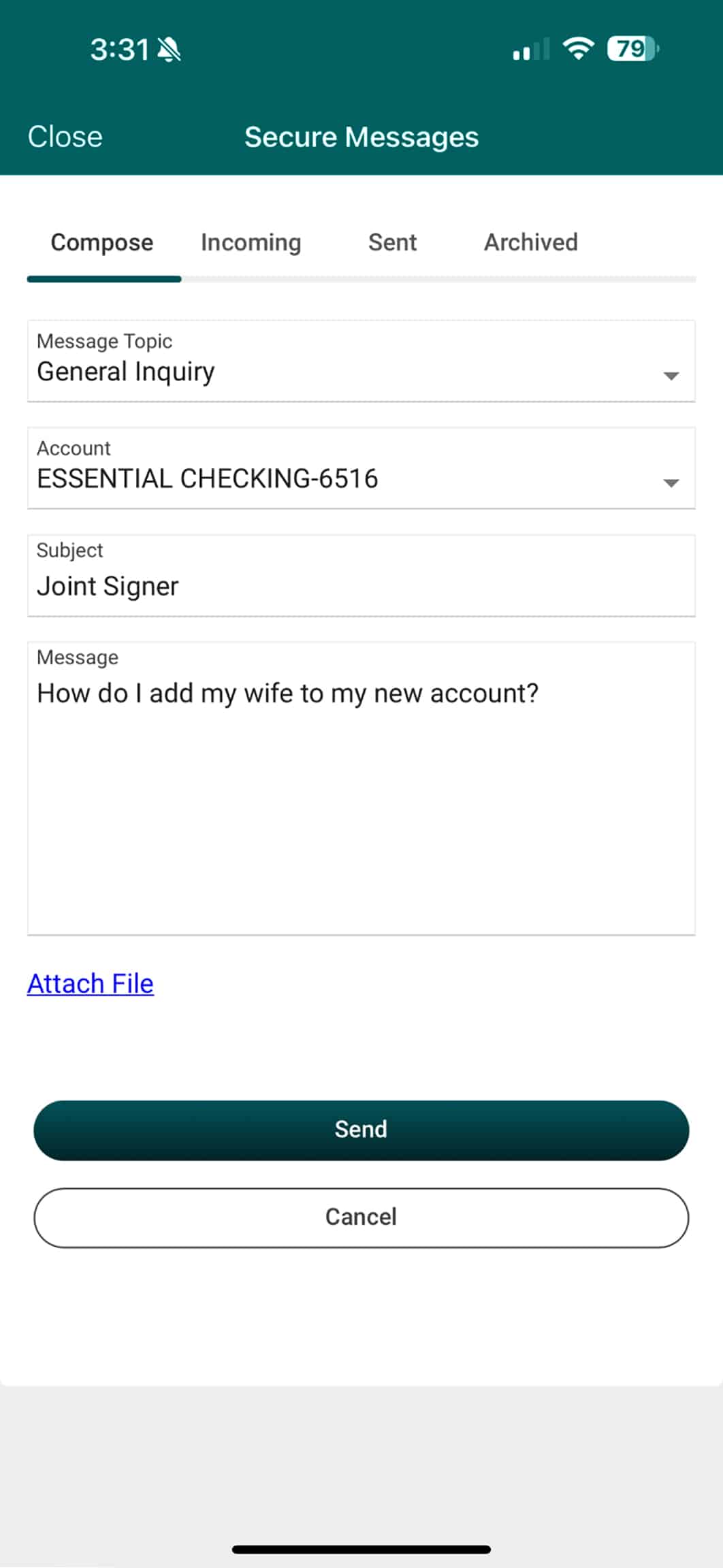Send the secure message
This screenshot has width=723, height=1568.
[x=361, y=1130]
